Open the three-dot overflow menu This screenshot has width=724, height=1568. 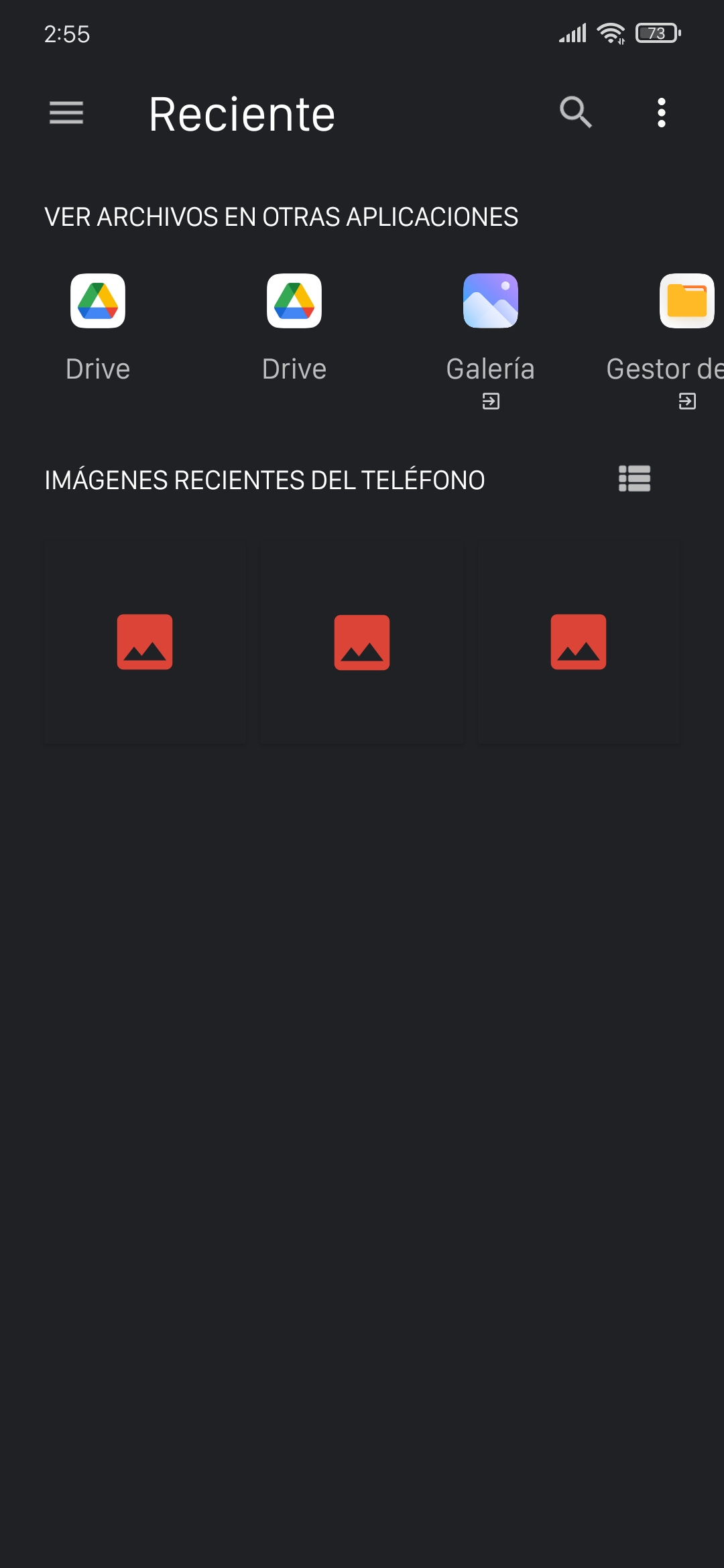tap(662, 113)
